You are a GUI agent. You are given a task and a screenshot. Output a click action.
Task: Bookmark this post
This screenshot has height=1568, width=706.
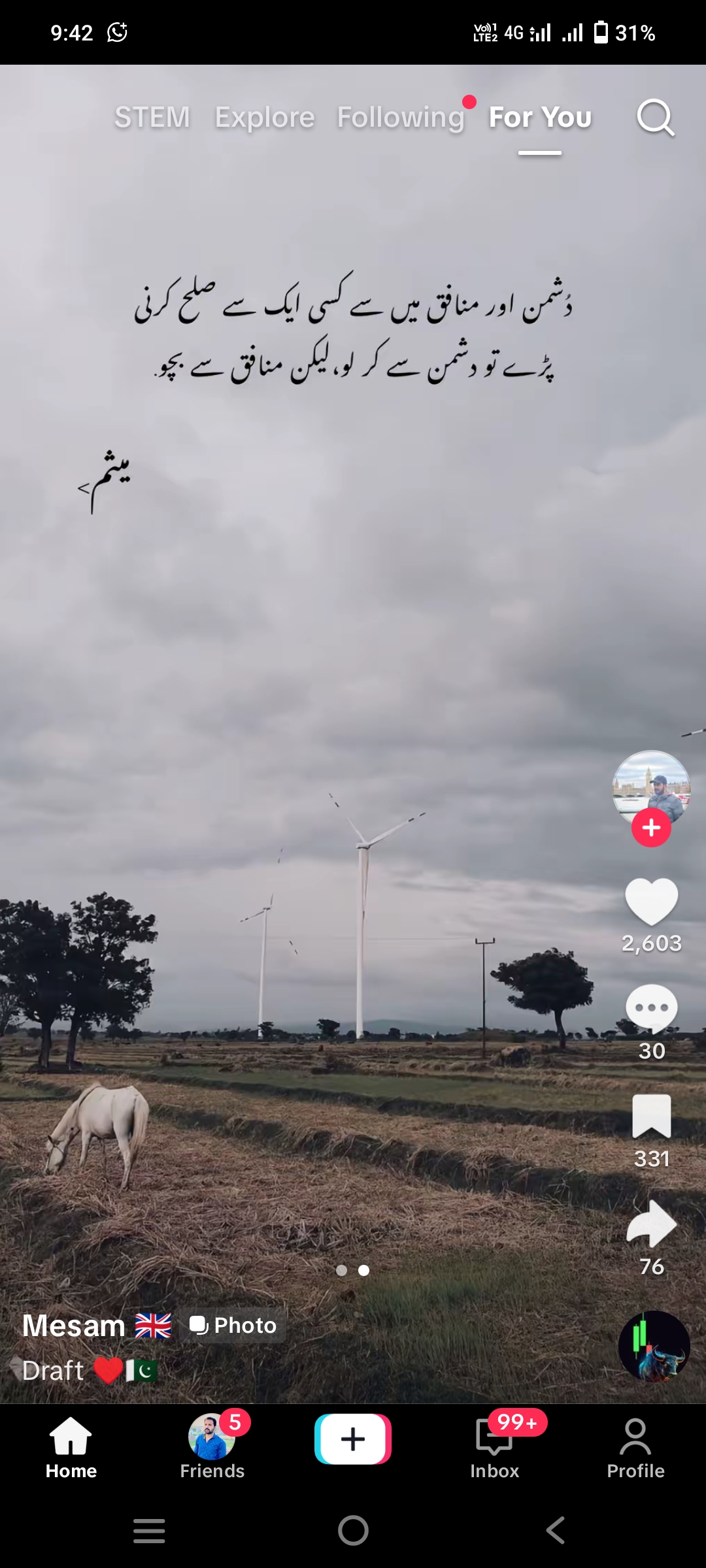point(652,1117)
